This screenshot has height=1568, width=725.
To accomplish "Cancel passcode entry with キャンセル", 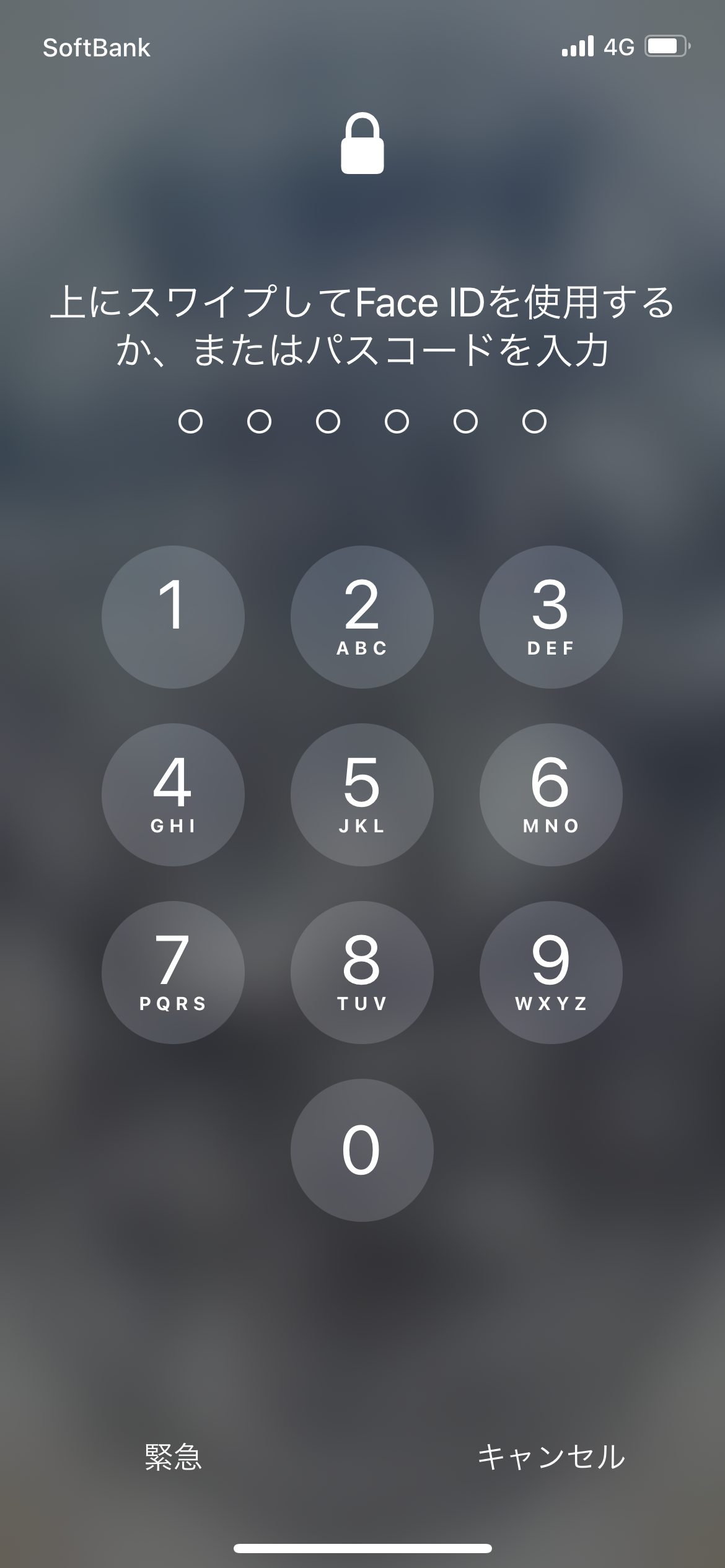I will point(551,1457).
